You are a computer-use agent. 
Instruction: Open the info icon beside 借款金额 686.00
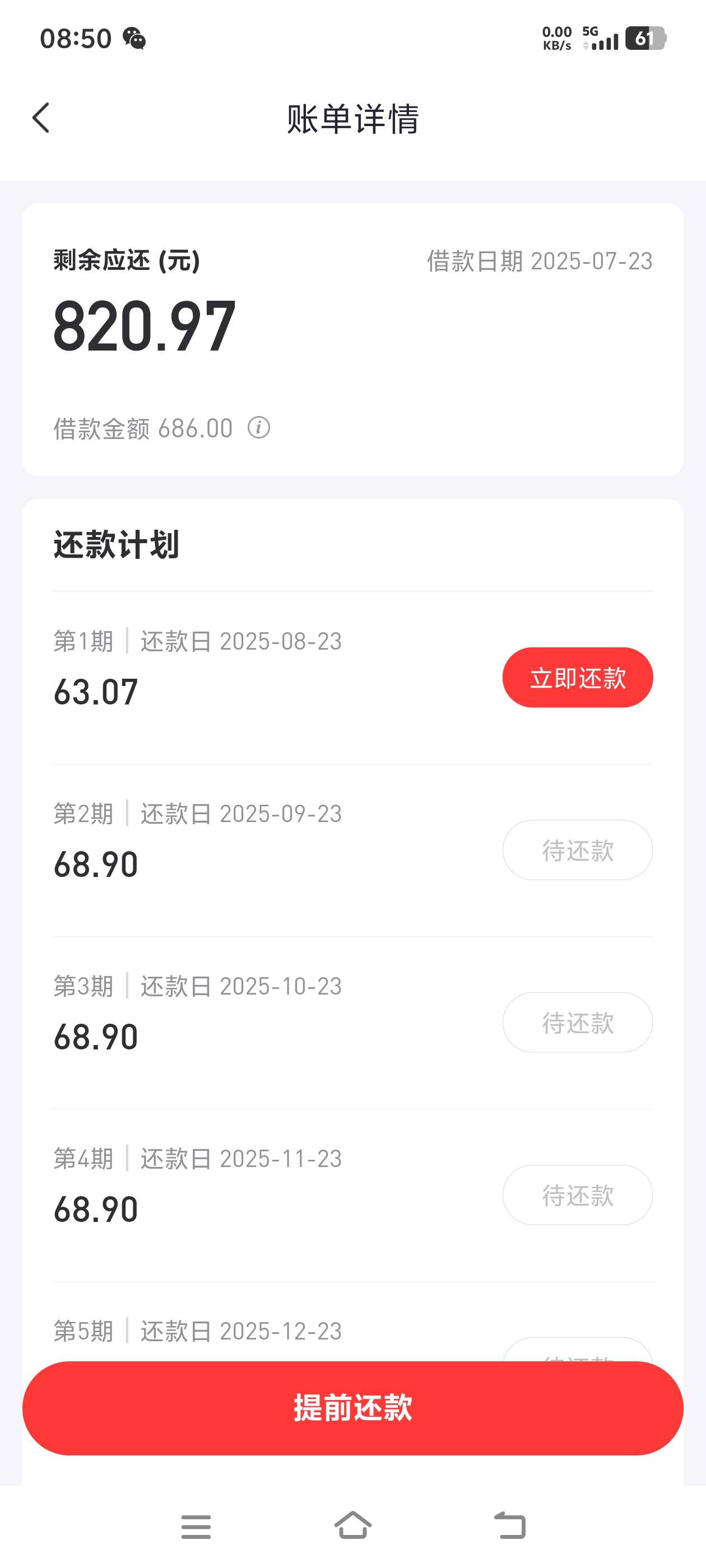click(259, 428)
